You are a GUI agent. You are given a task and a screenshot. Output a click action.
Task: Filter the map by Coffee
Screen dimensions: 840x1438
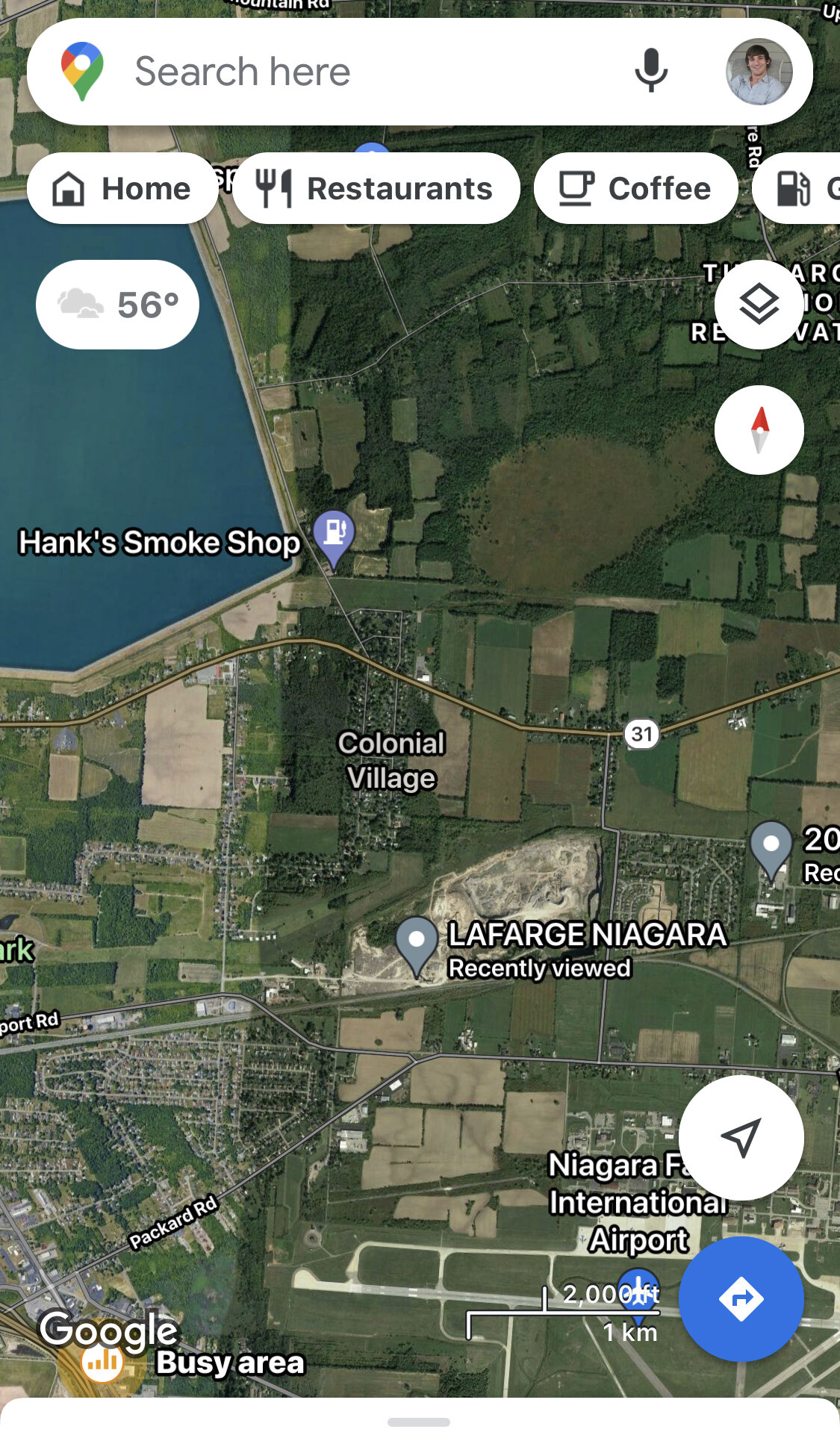636,188
